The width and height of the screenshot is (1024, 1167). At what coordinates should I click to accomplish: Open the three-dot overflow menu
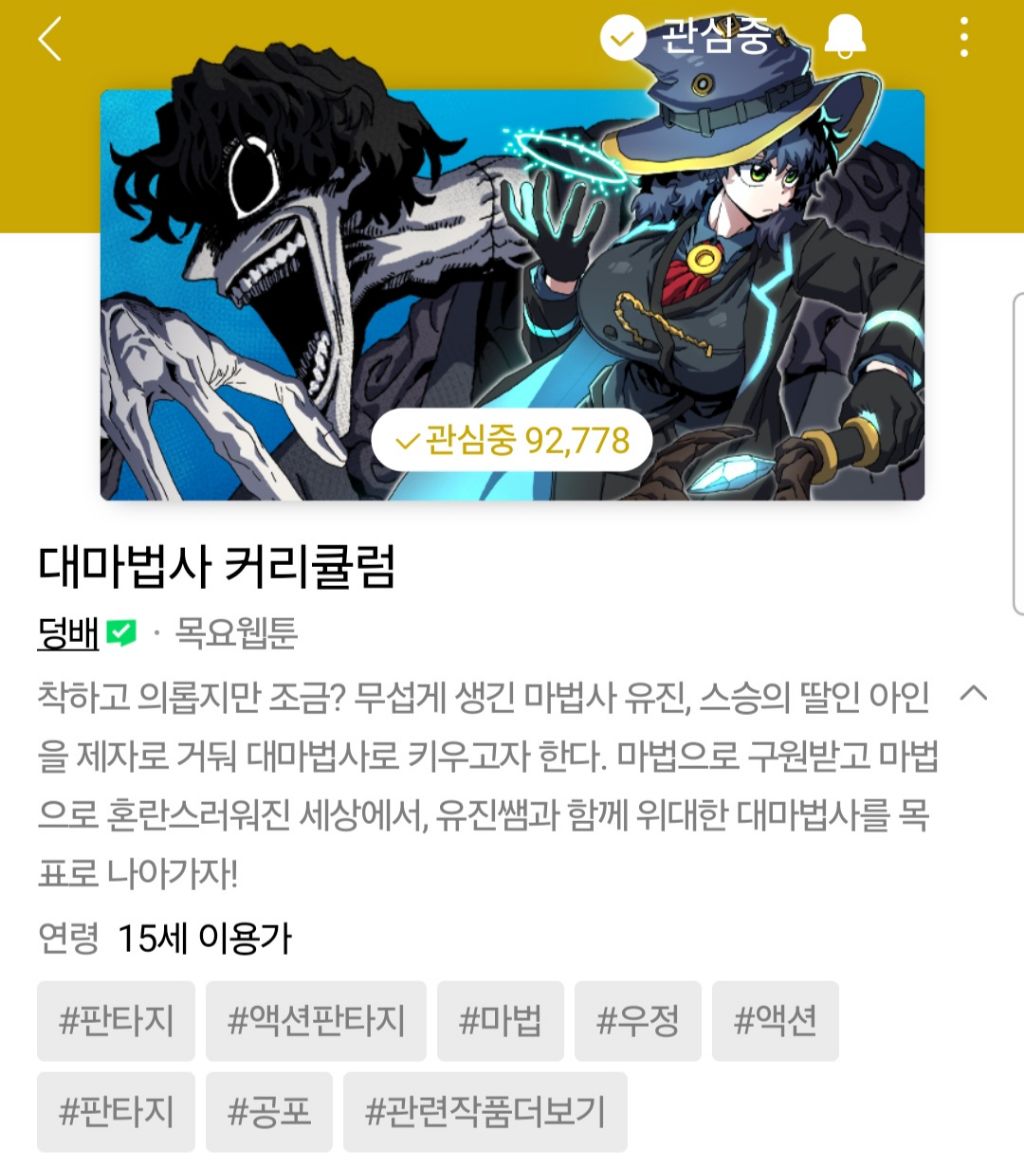[964, 37]
